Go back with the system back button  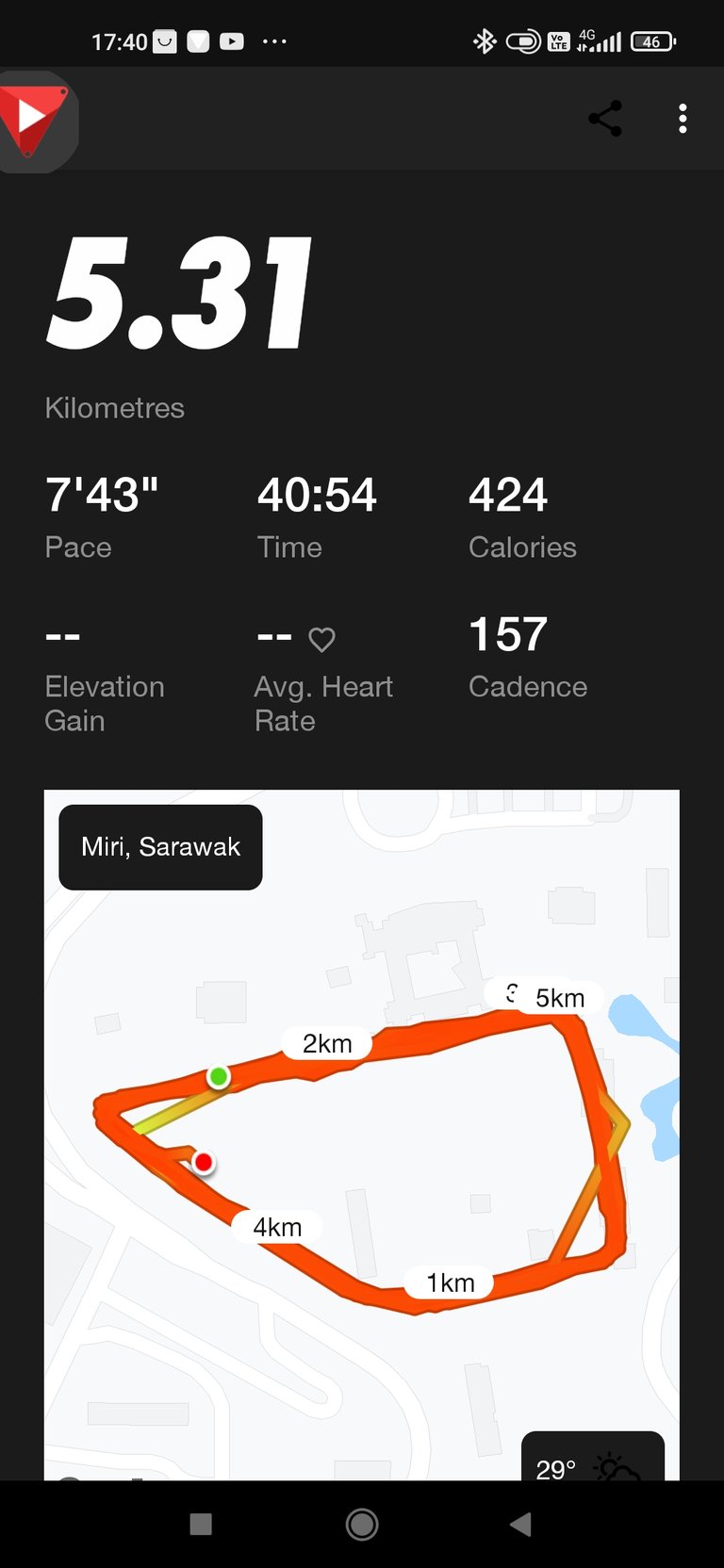click(521, 1524)
